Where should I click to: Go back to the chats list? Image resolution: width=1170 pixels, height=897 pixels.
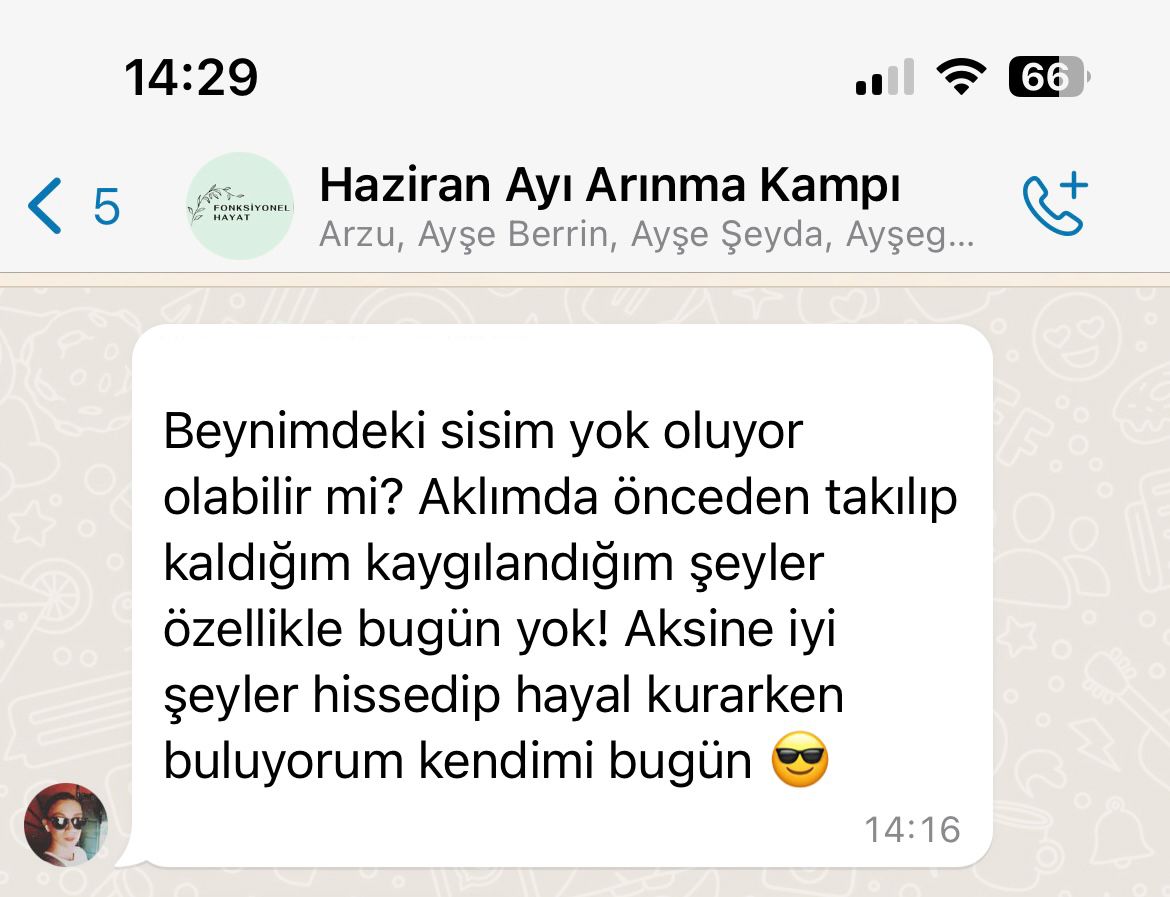pyautogui.click(x=70, y=206)
